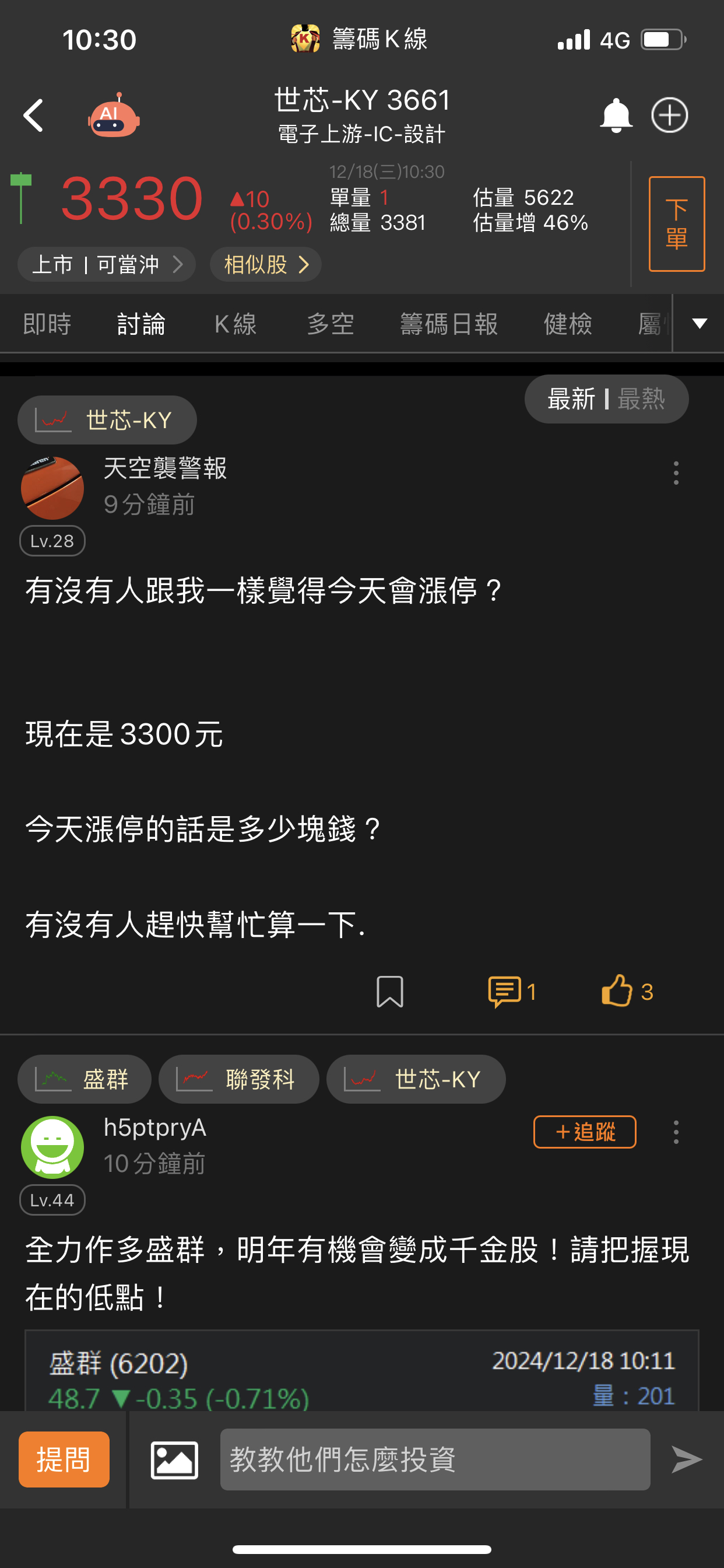
Task: Switch to the K線 tab
Action: 237,323
